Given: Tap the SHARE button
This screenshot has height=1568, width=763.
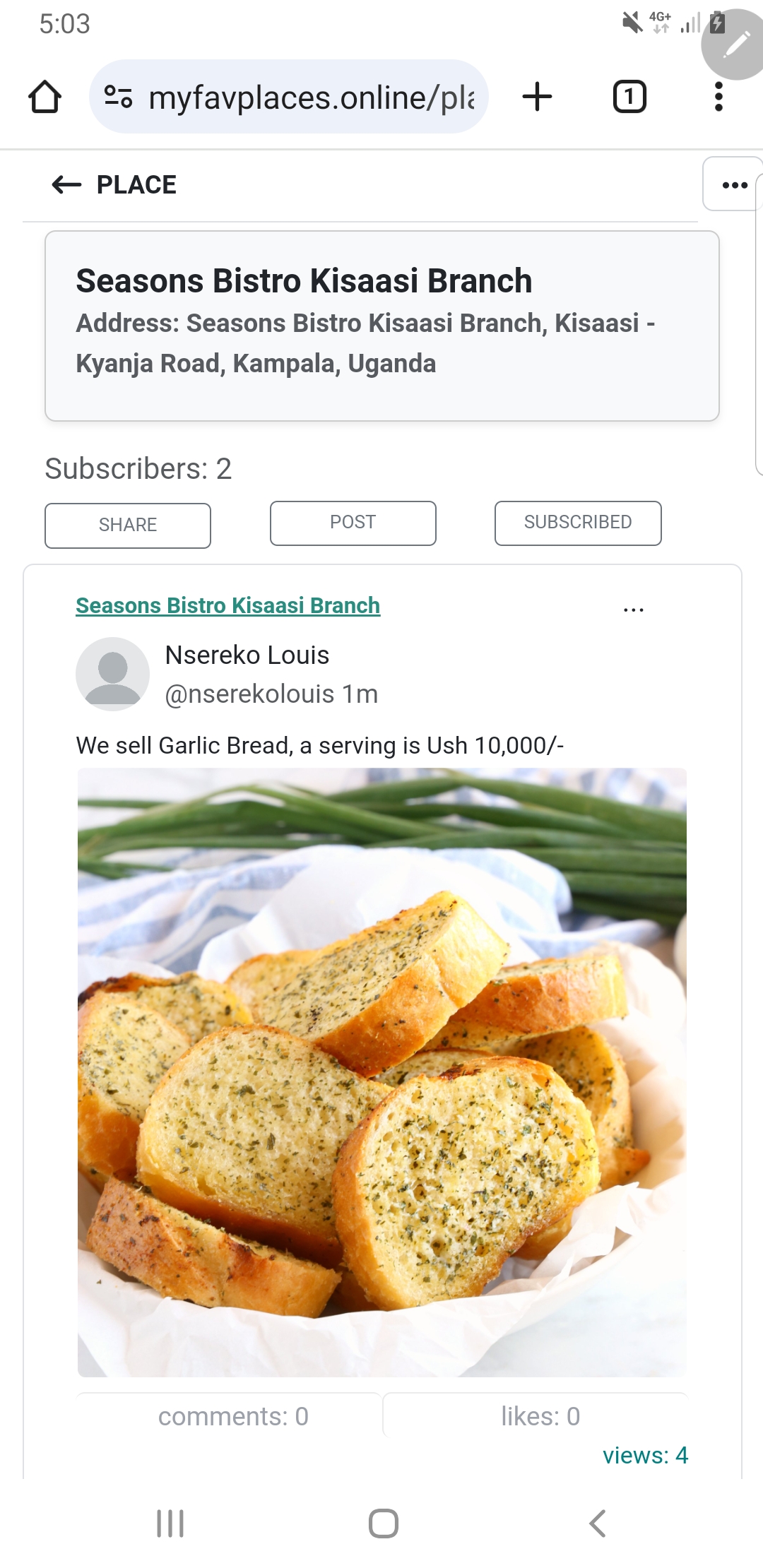Looking at the screenshot, I should [x=128, y=525].
